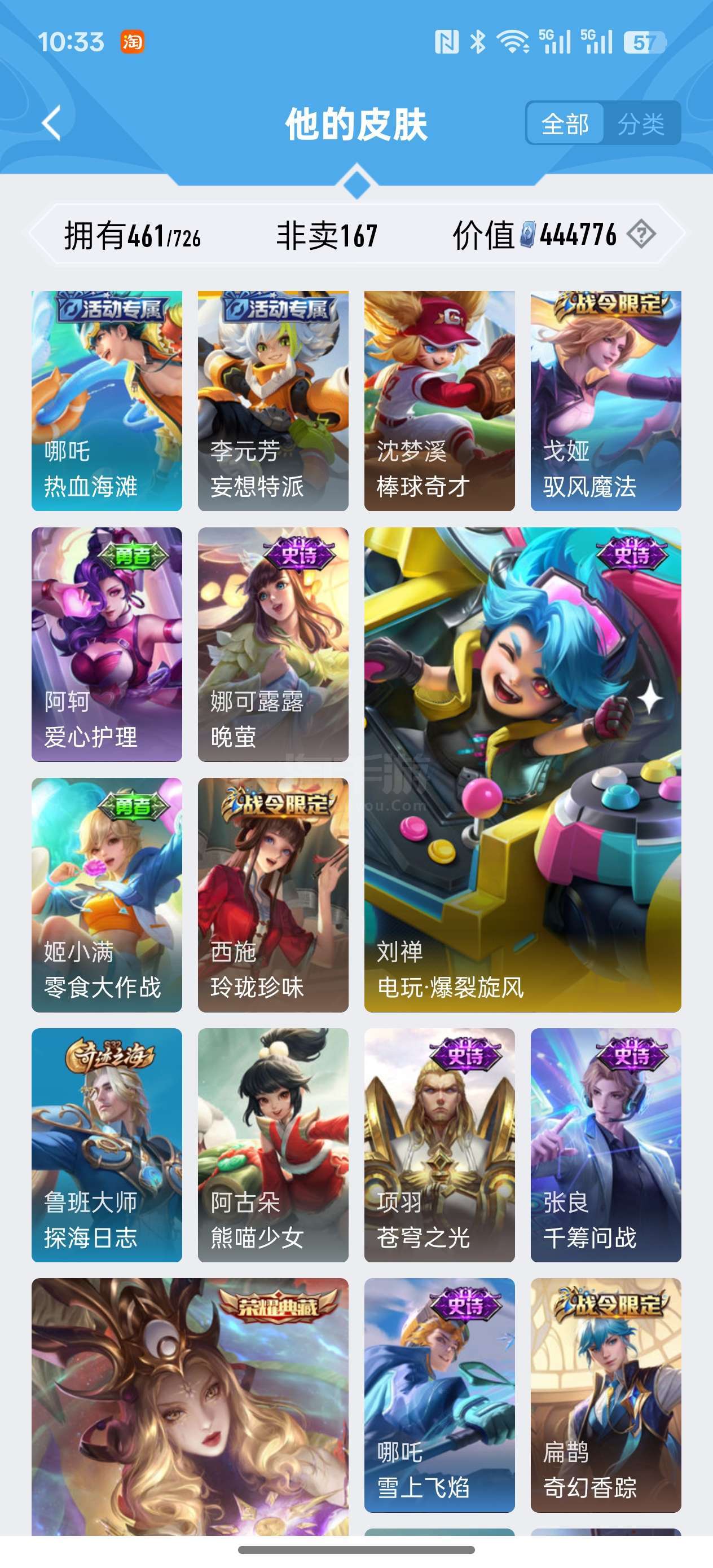Viewport: 713px width, 1568px height.
Task: Open 阿轲 爱心护理 skin
Action: coord(107,644)
